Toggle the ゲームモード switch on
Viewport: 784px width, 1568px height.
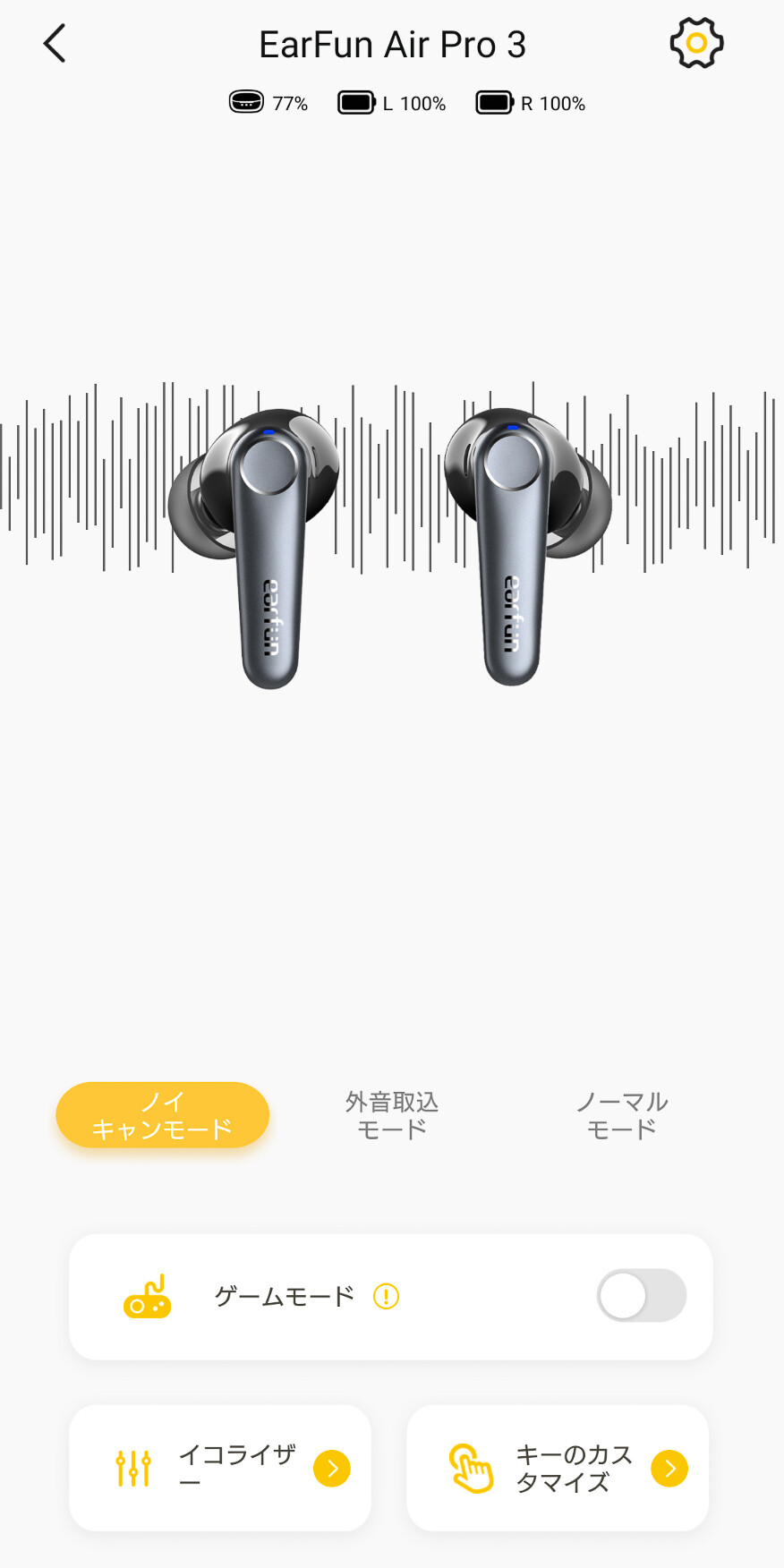641,1295
